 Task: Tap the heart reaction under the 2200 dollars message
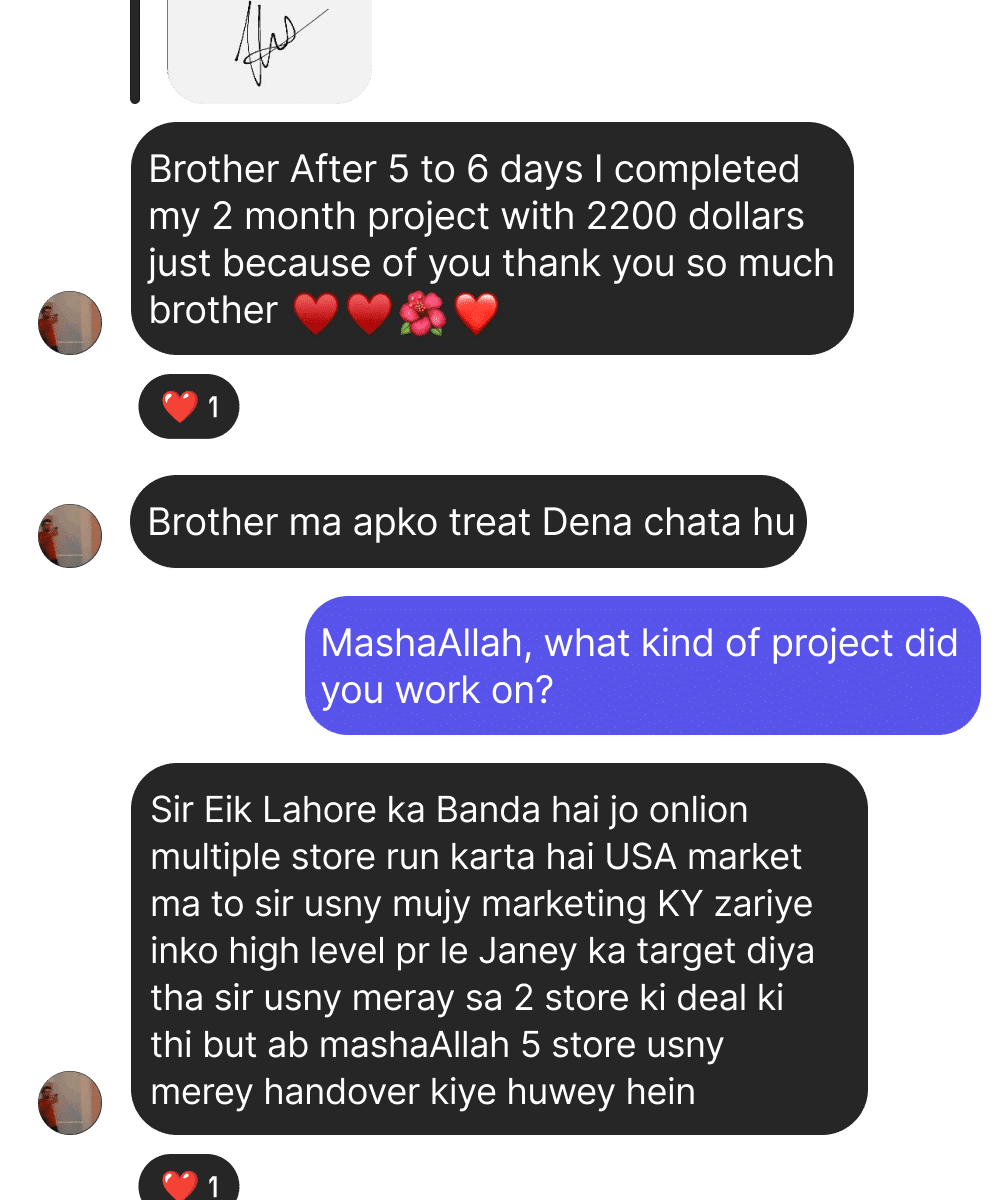pyautogui.click(x=189, y=407)
